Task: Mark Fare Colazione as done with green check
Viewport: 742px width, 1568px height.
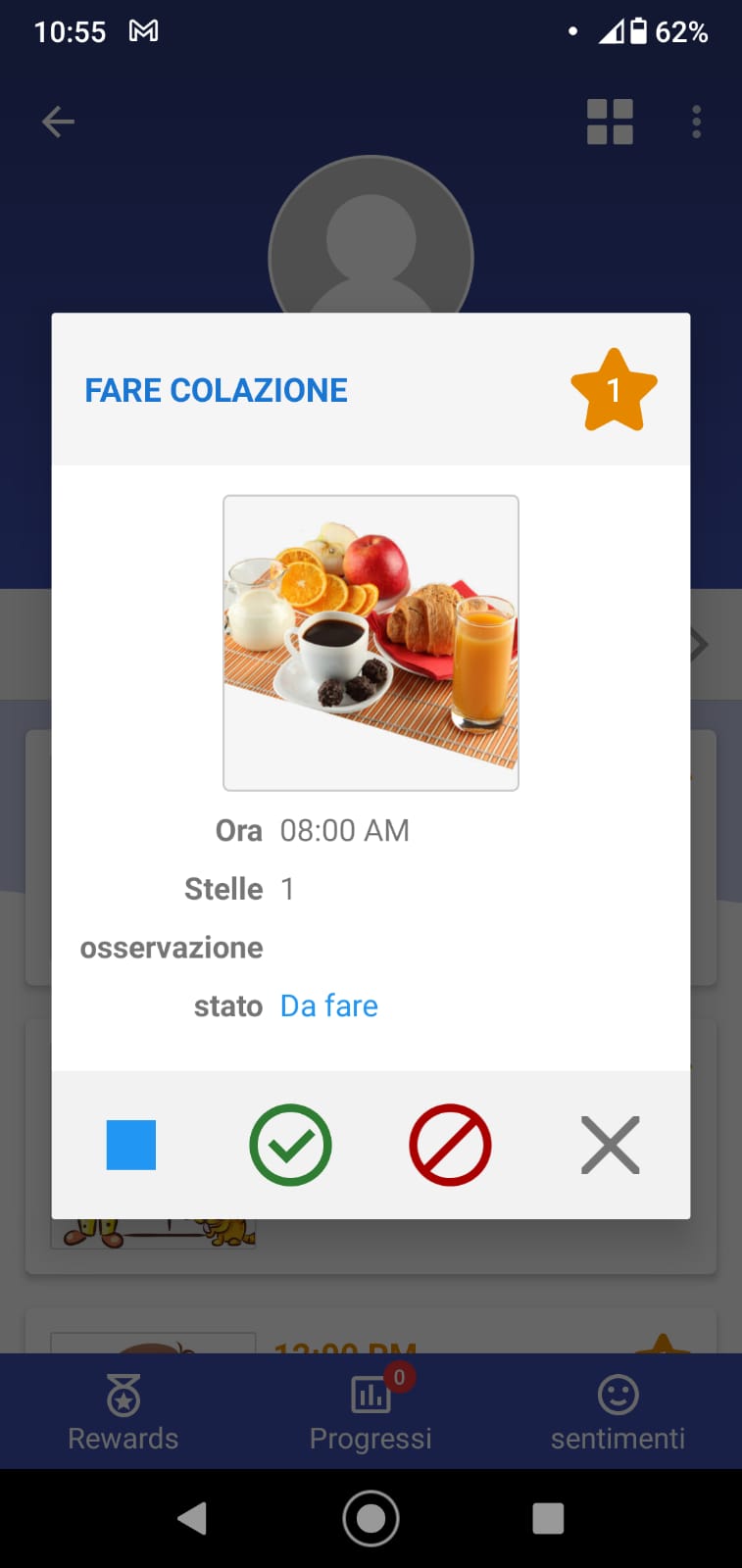Action: (x=290, y=1145)
